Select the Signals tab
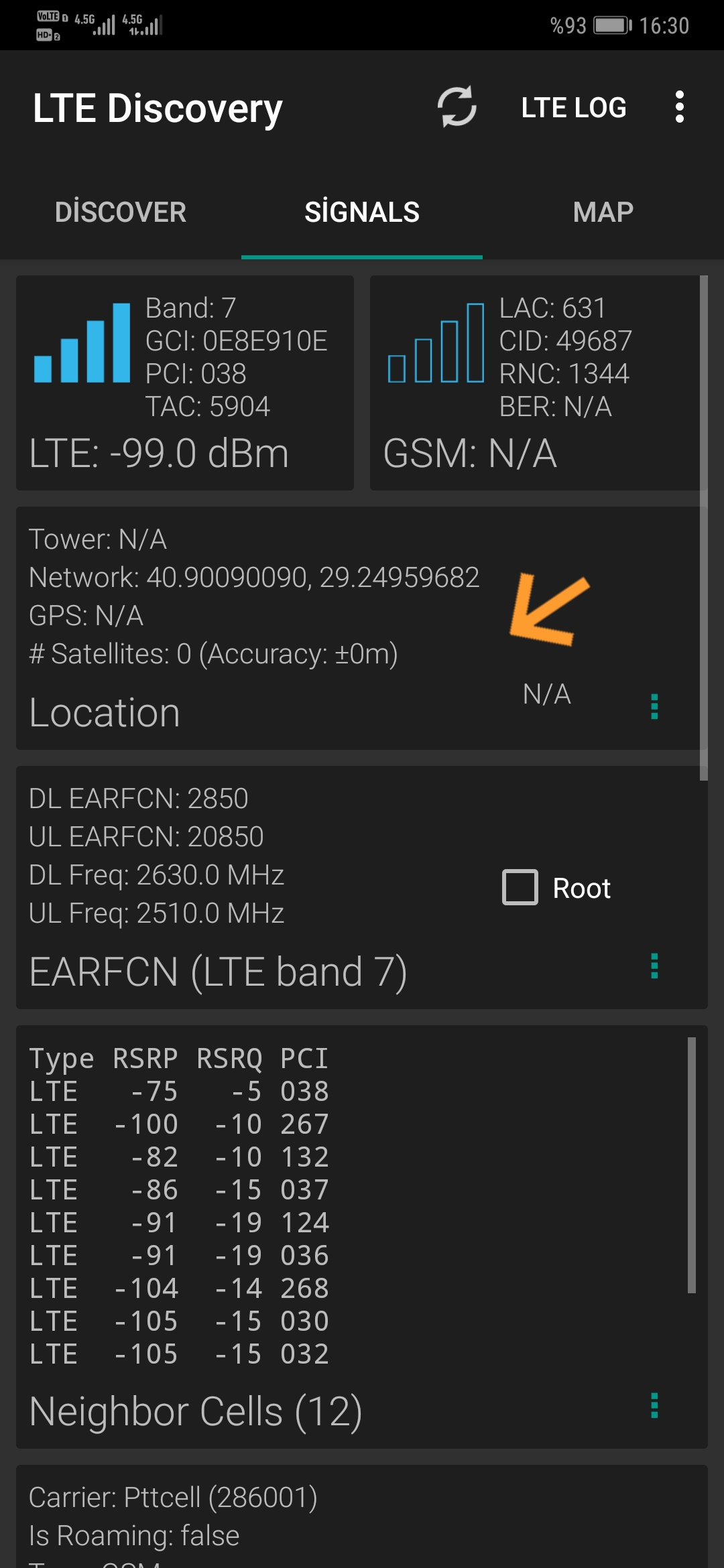The height and width of the screenshot is (1568, 724). (x=362, y=212)
